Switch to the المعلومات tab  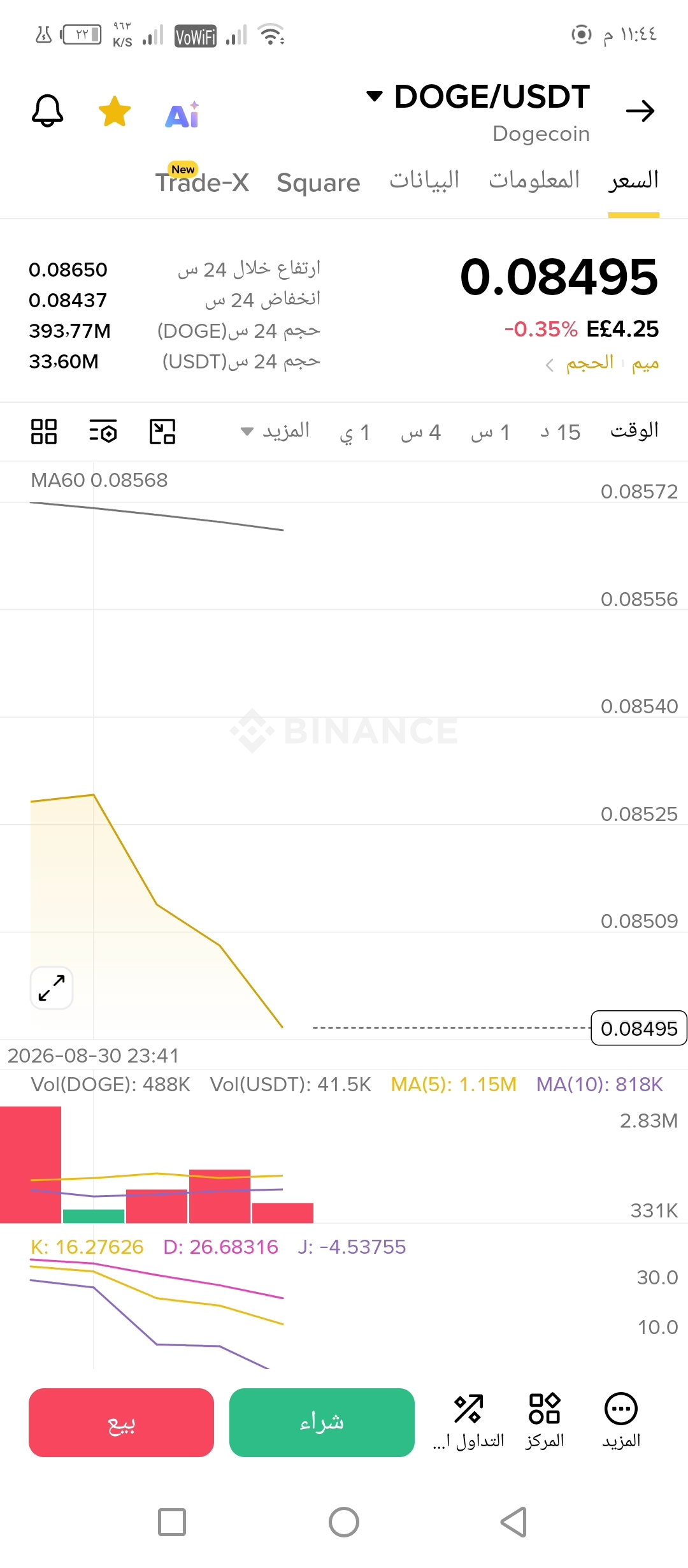pyautogui.click(x=534, y=180)
